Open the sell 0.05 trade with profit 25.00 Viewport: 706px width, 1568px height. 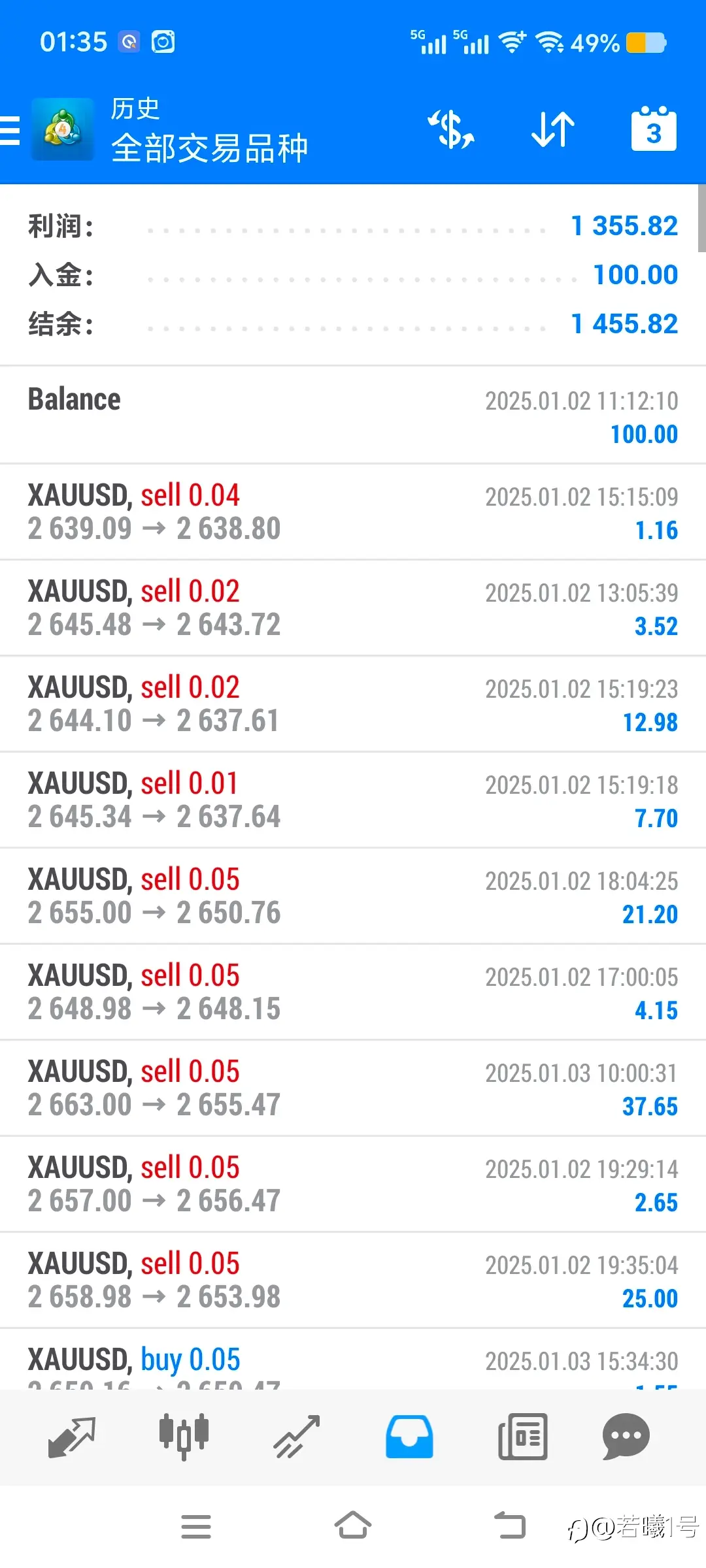click(353, 1281)
